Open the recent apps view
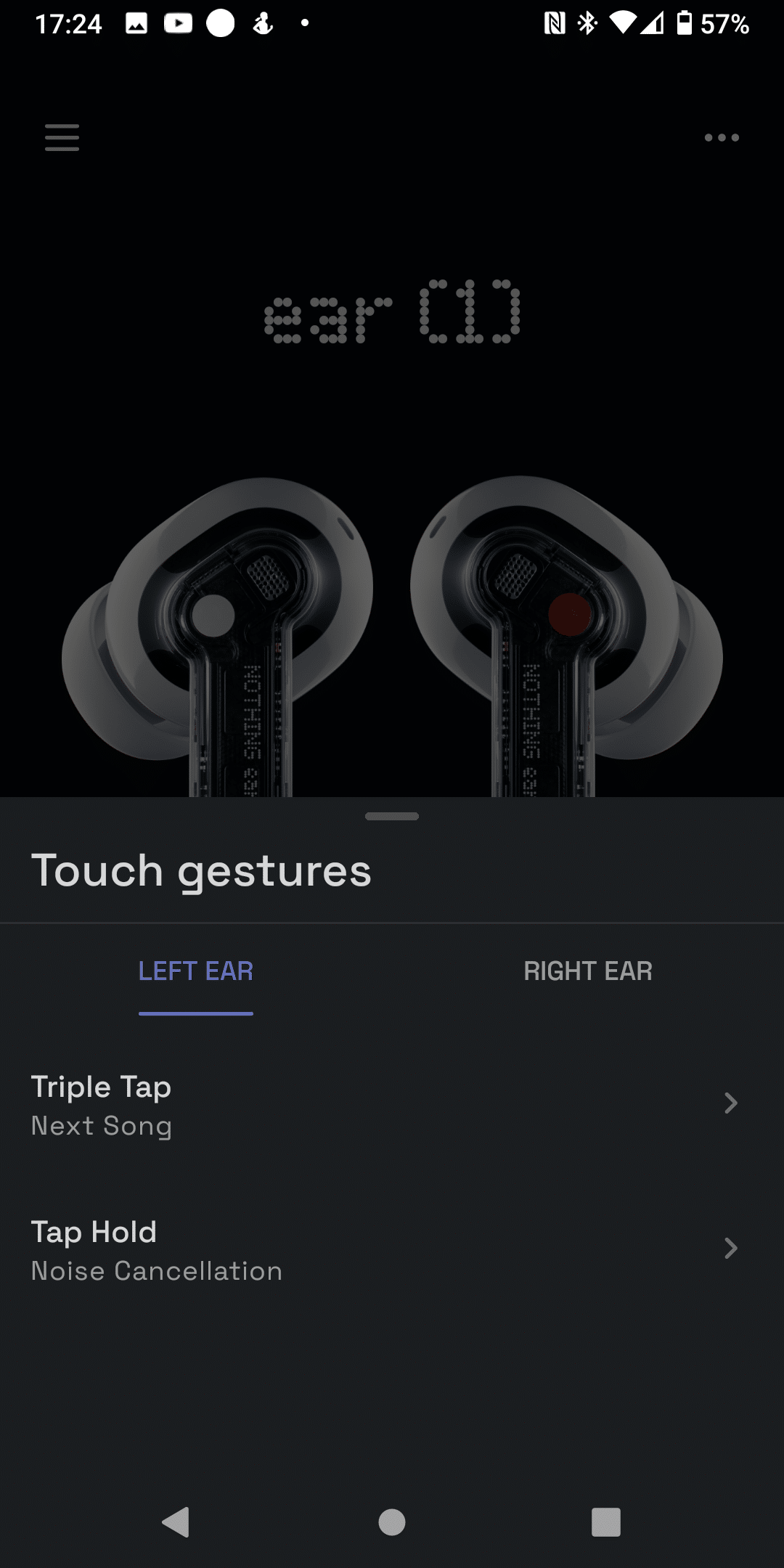Image resolution: width=784 pixels, height=1568 pixels. (x=606, y=1522)
